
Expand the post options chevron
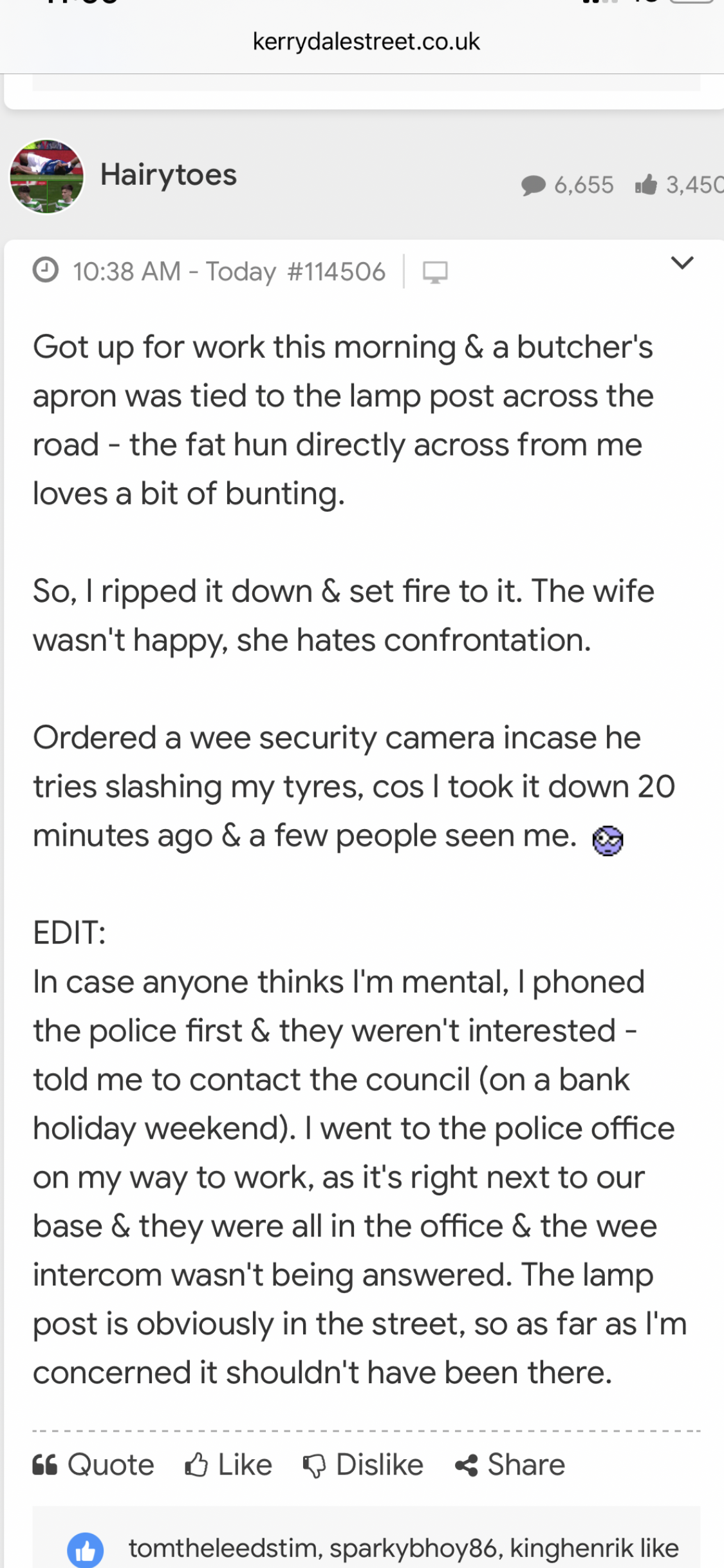tap(682, 263)
